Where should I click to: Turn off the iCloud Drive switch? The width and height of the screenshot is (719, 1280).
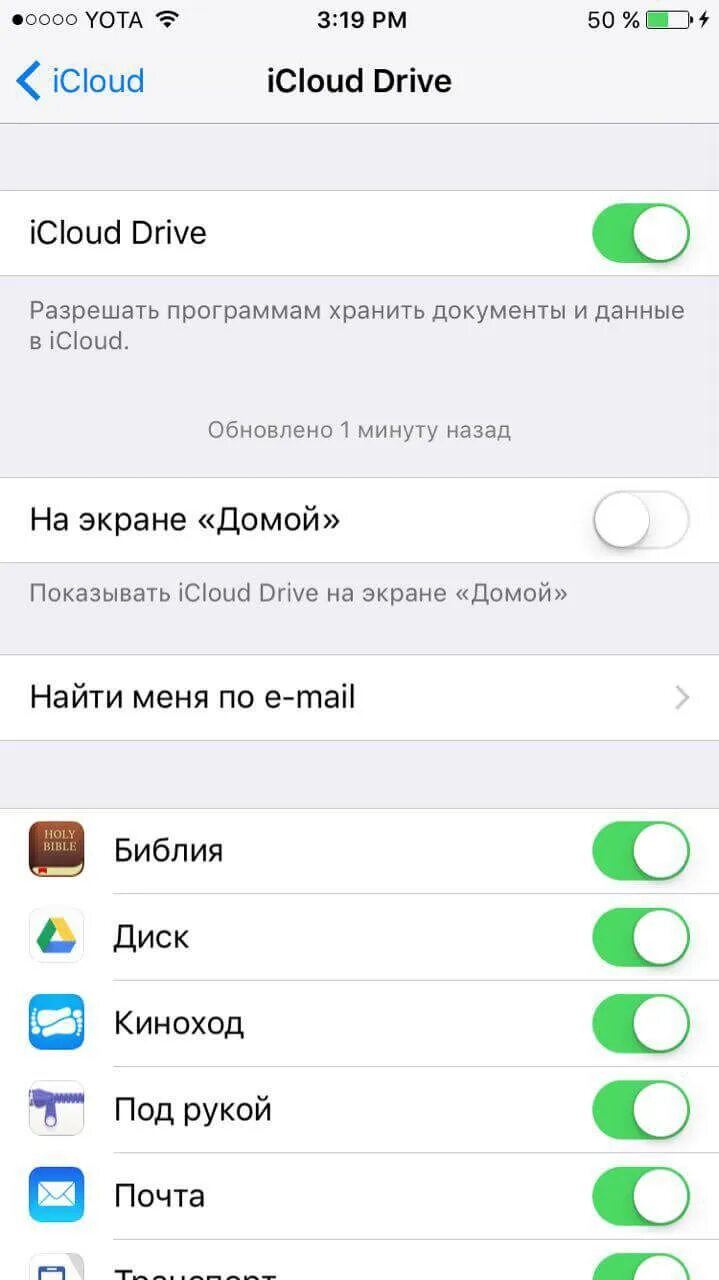[x=640, y=233]
